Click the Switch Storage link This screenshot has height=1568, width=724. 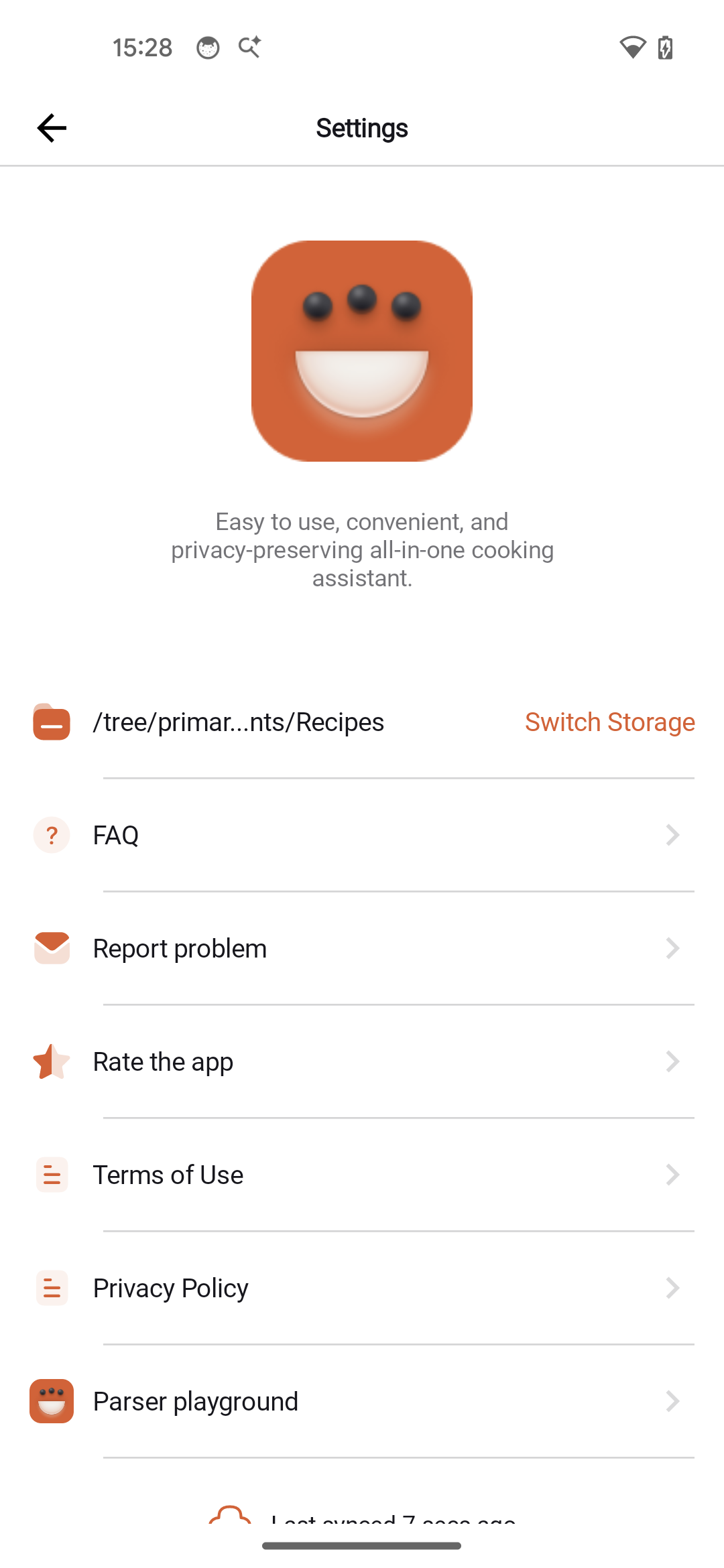coord(609,722)
